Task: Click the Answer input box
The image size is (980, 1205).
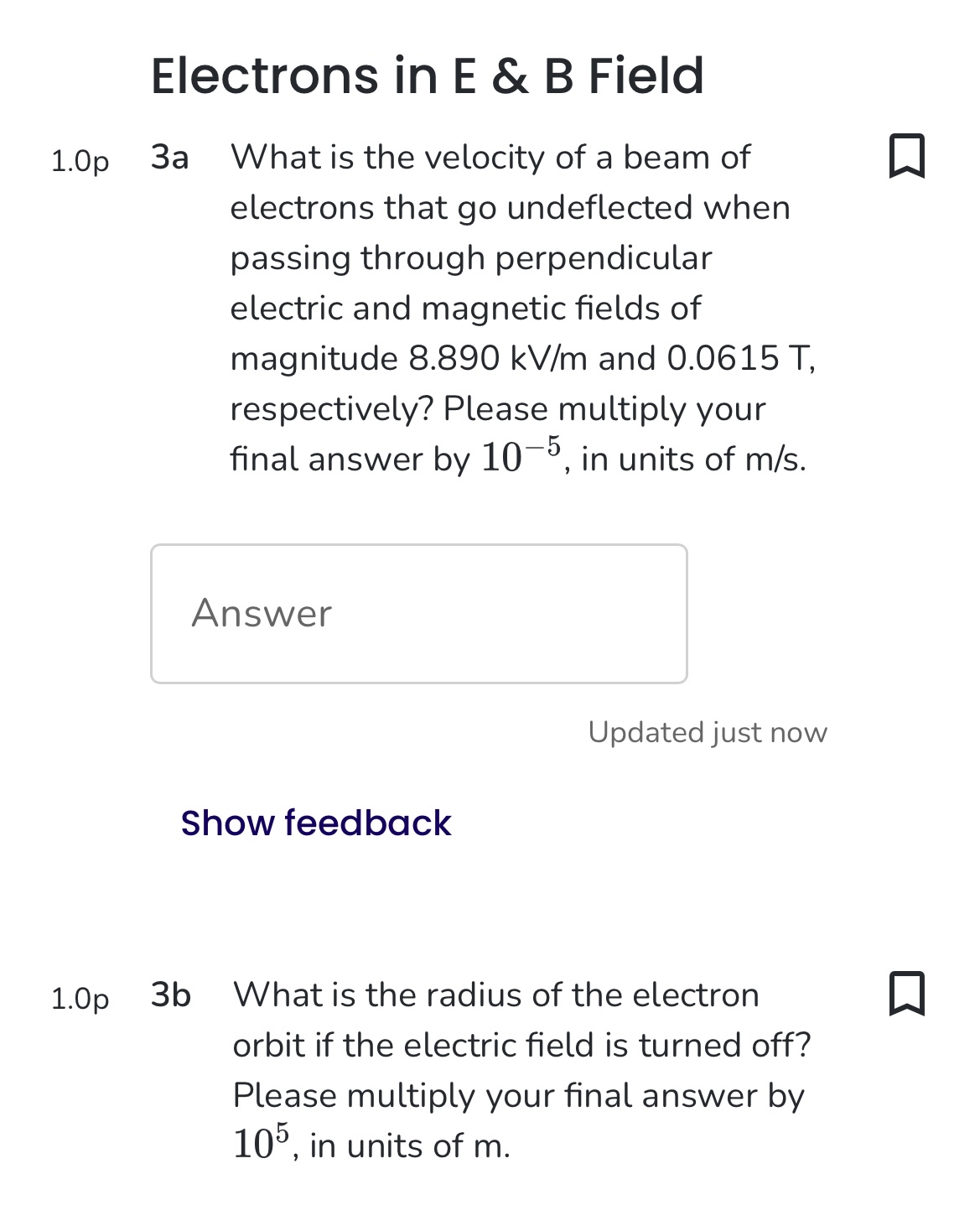Action: click(x=418, y=612)
